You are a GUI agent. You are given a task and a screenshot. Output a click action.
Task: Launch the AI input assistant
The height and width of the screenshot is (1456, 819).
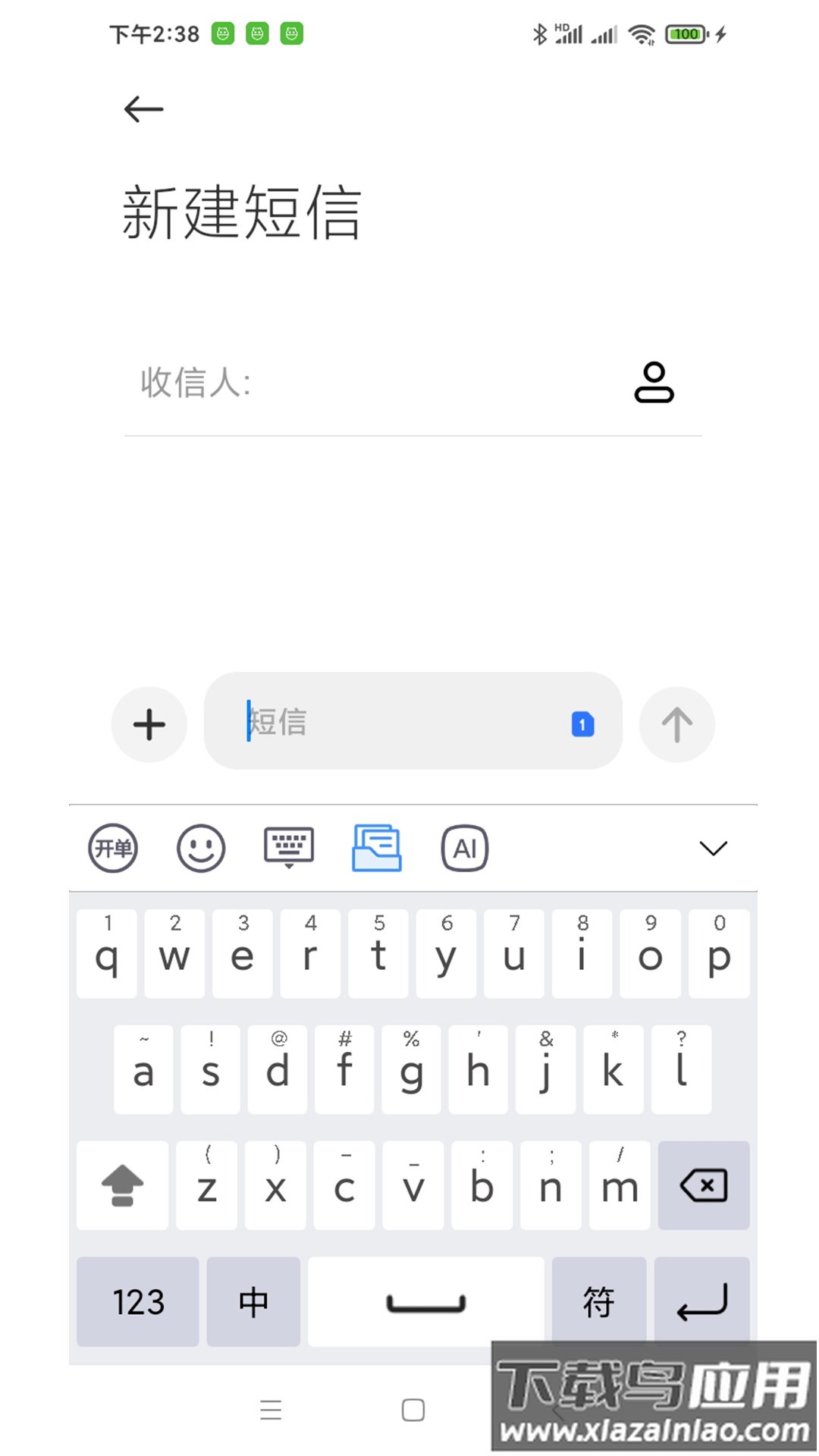465,849
